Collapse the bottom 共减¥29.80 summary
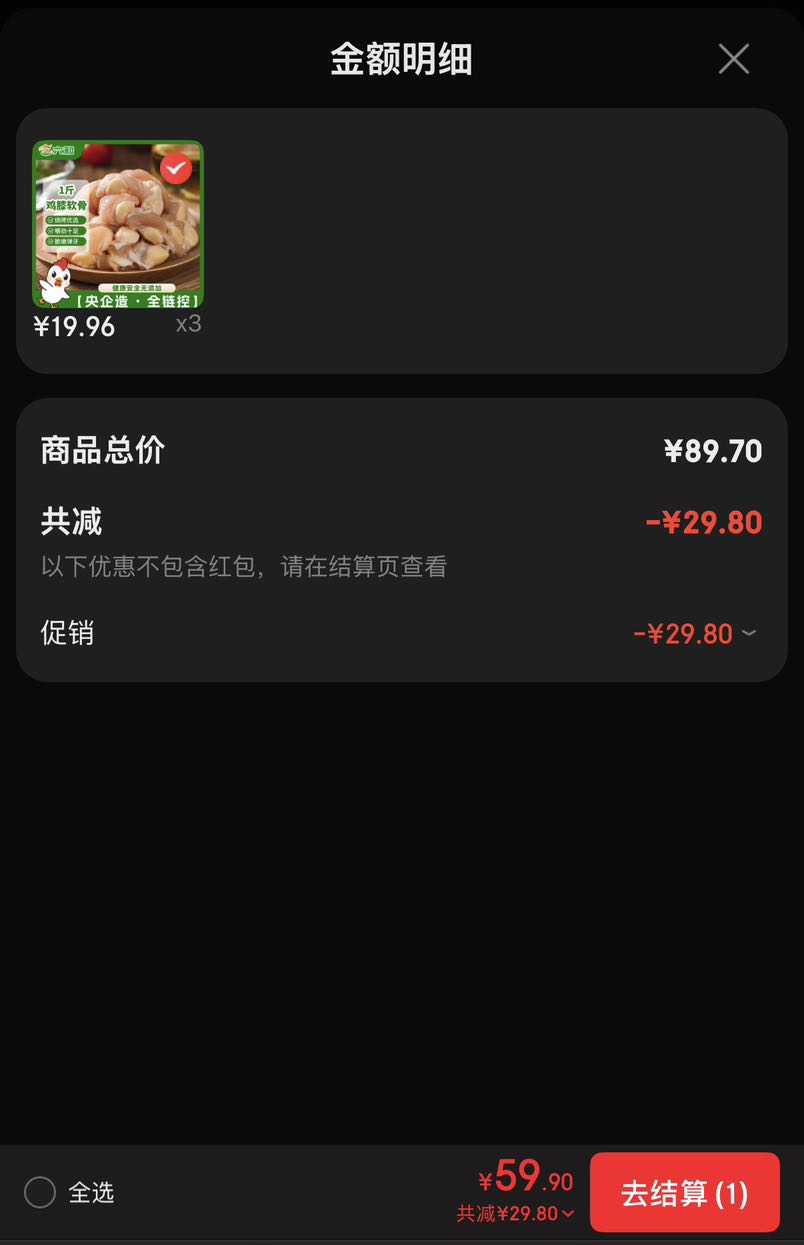Viewport: 804px width, 1245px height. (x=516, y=1214)
